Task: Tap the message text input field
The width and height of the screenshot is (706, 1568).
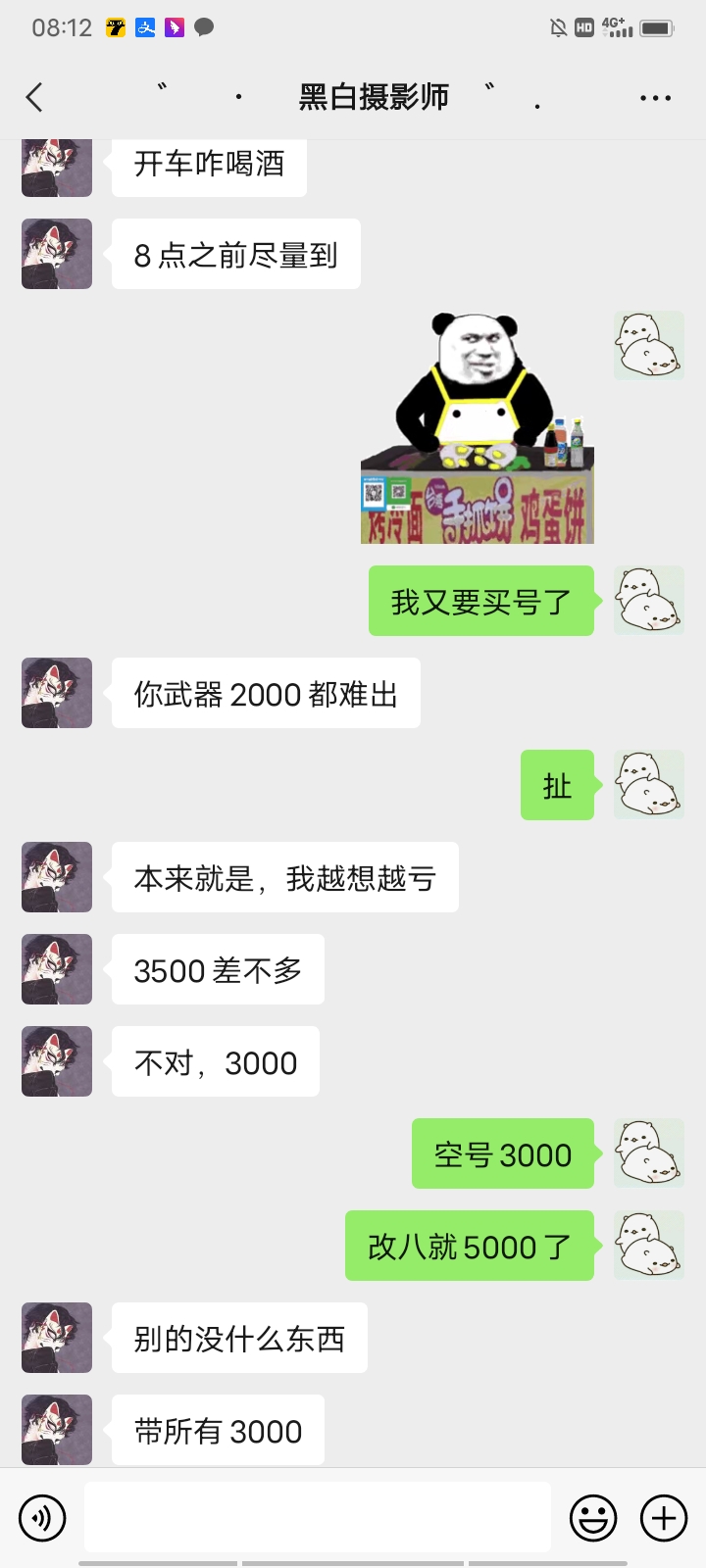Action: [x=317, y=1517]
